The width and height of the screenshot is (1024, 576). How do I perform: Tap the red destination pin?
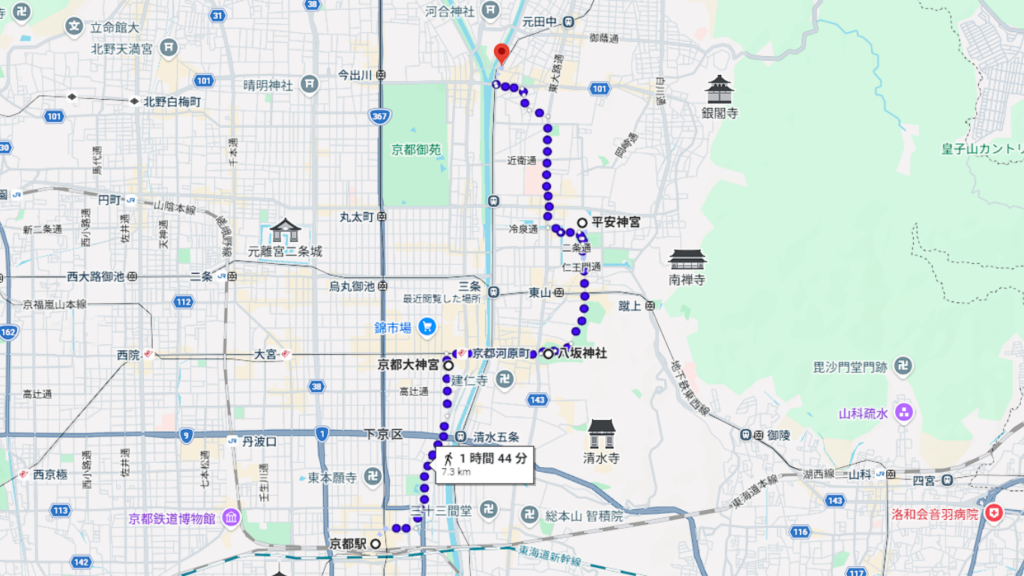[501, 53]
